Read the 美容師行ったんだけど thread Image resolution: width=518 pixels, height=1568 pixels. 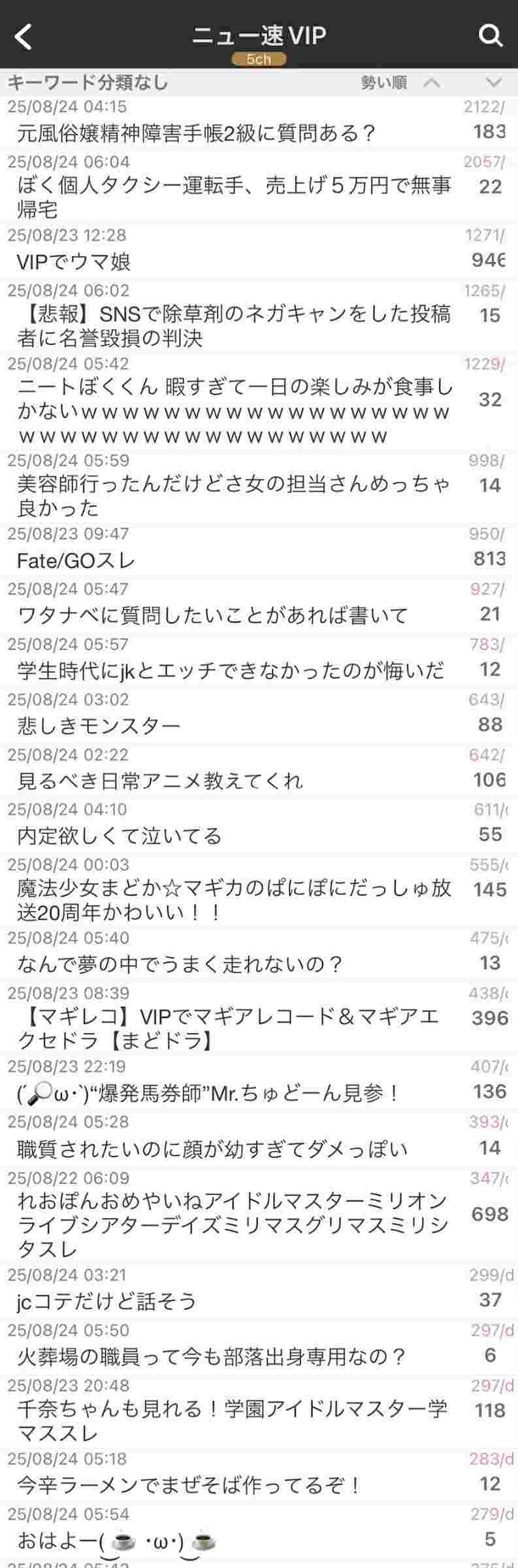tap(234, 496)
